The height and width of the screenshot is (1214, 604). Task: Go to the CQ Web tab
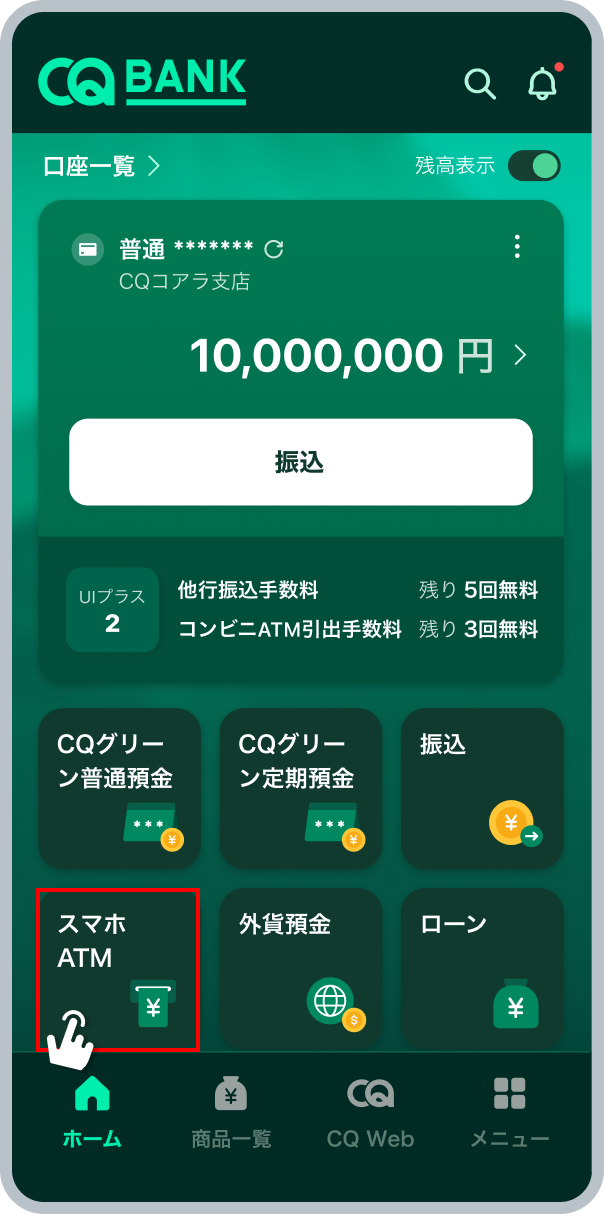point(370,1112)
